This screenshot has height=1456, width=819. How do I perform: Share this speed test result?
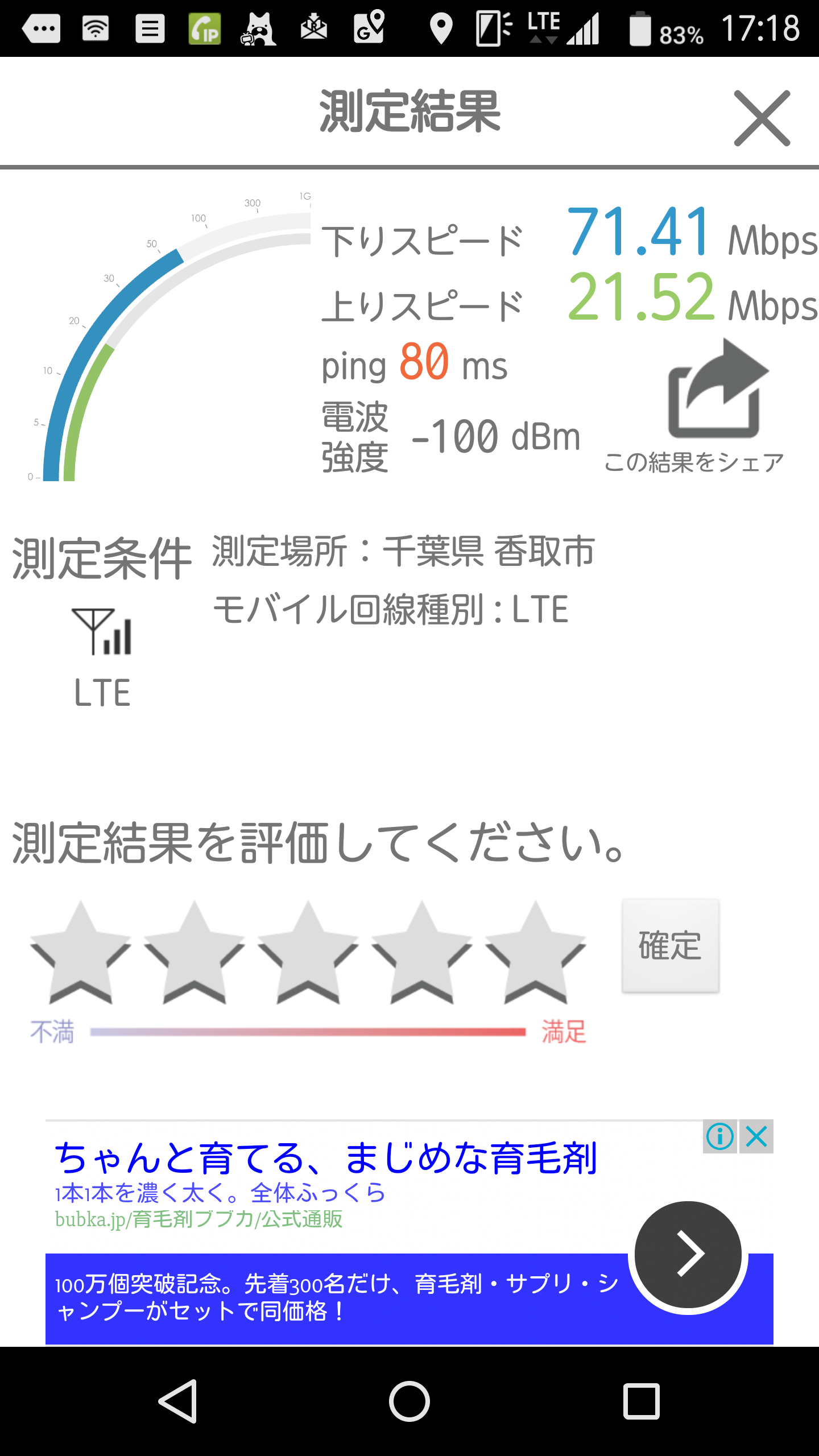click(717, 392)
